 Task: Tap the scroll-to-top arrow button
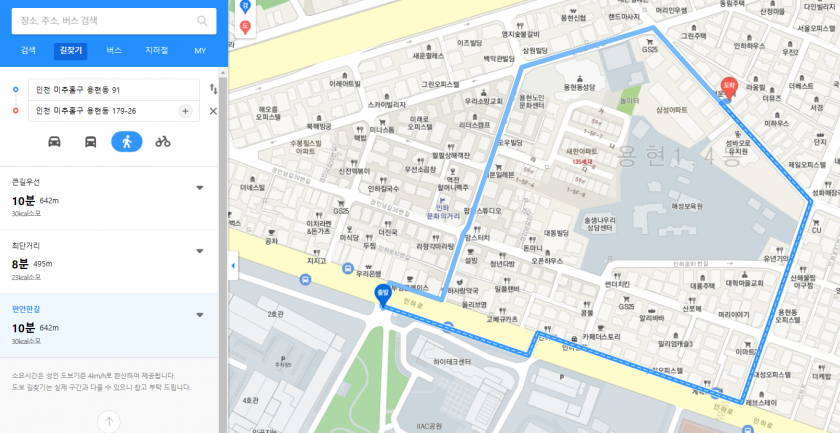click(x=109, y=422)
